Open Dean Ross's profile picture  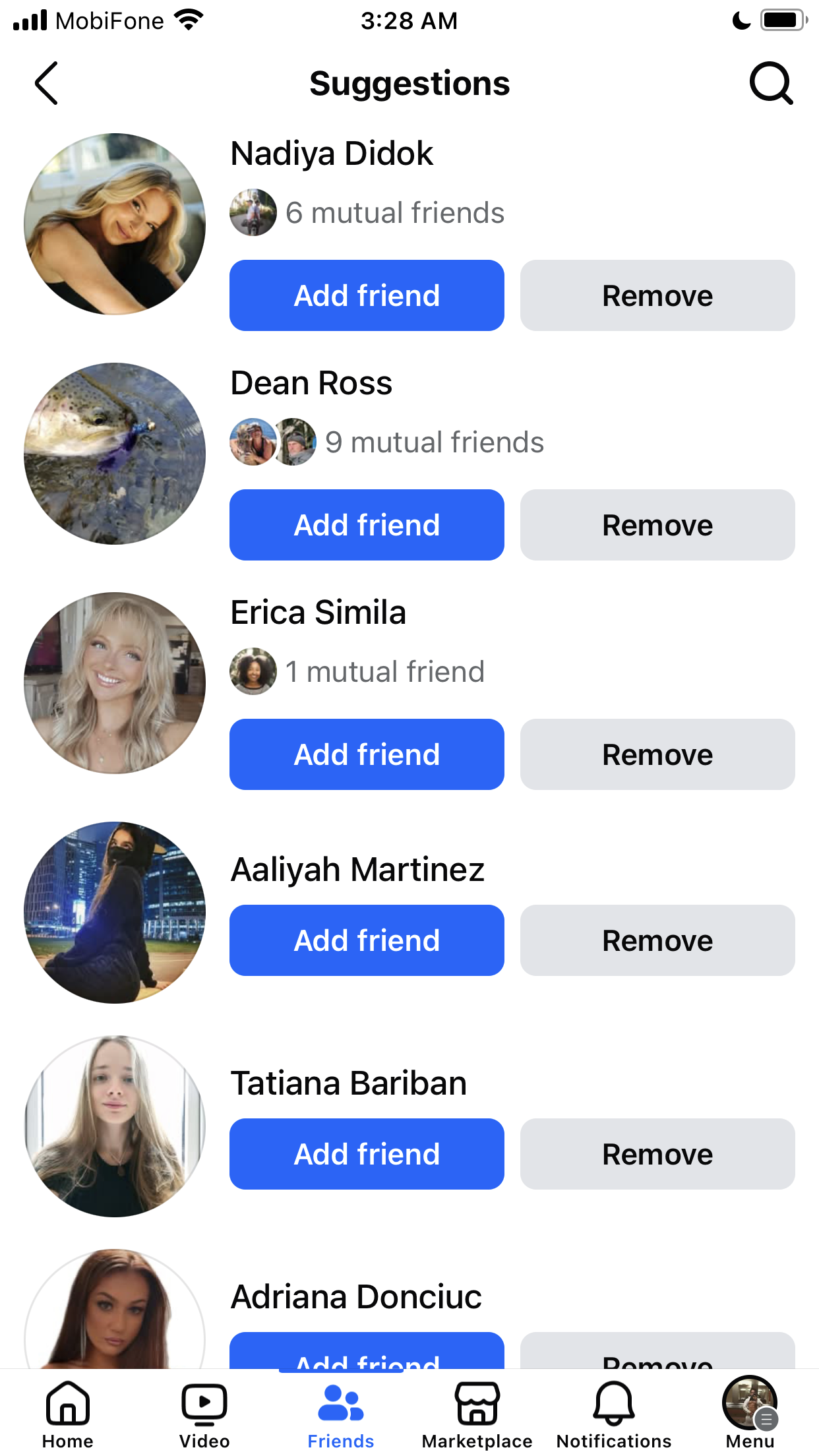(x=115, y=454)
